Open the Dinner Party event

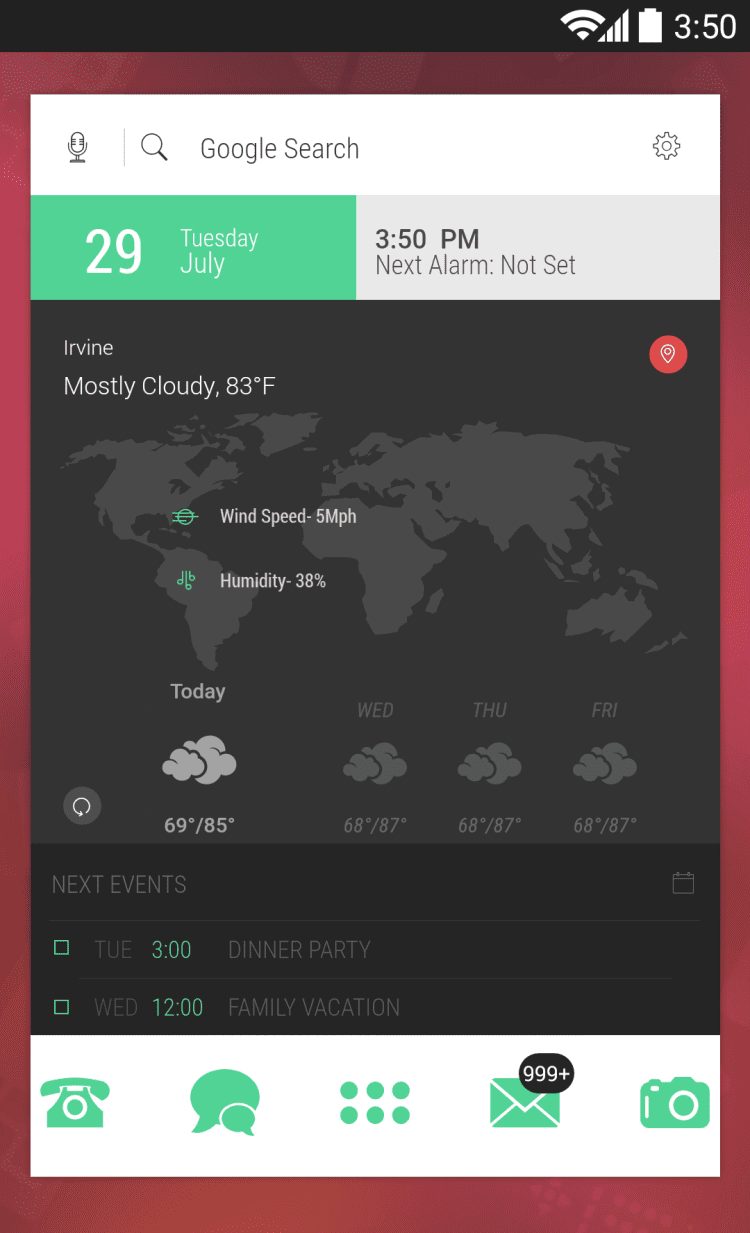[x=299, y=950]
